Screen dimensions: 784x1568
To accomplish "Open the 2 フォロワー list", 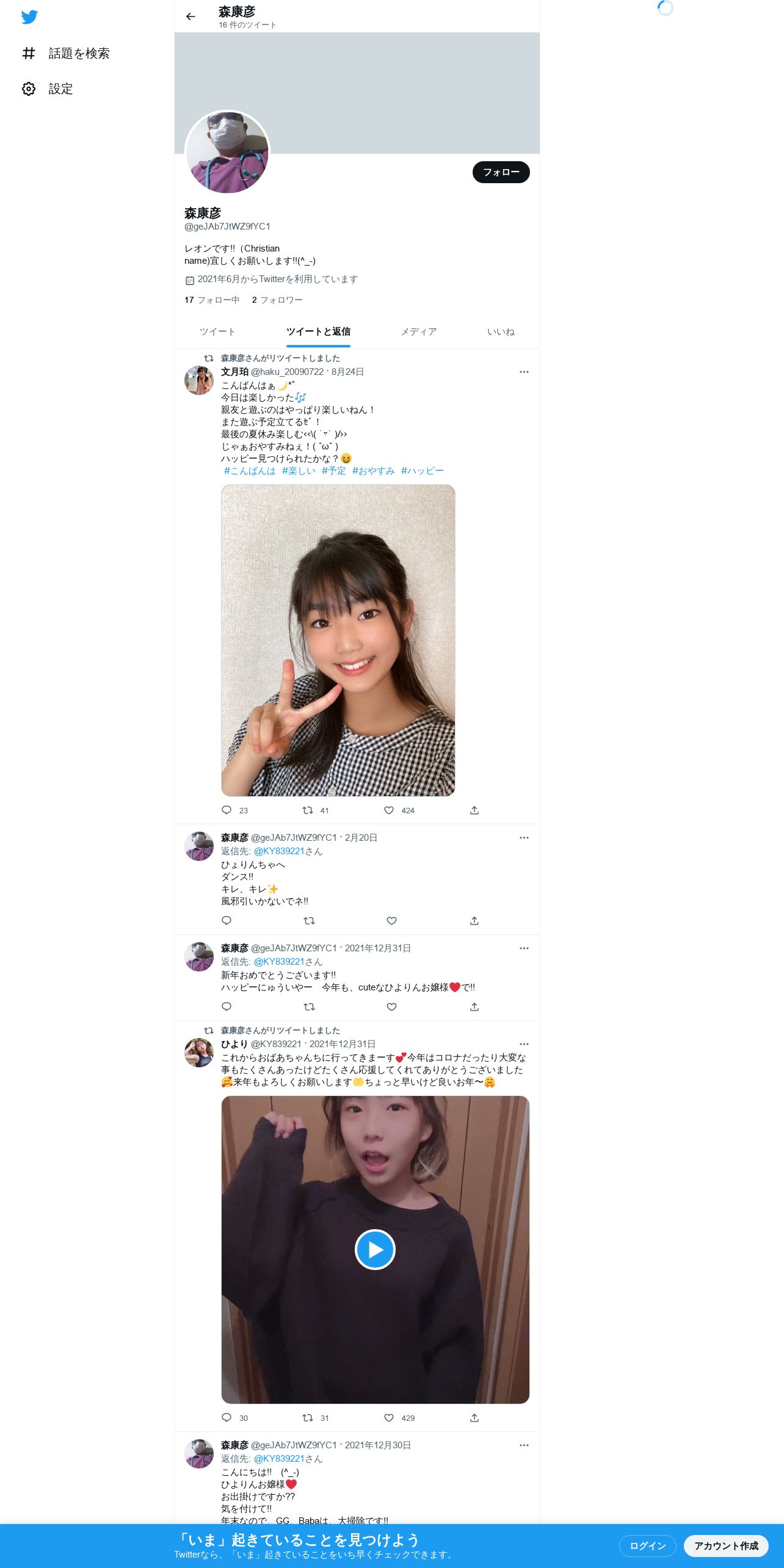I will pos(277,300).
